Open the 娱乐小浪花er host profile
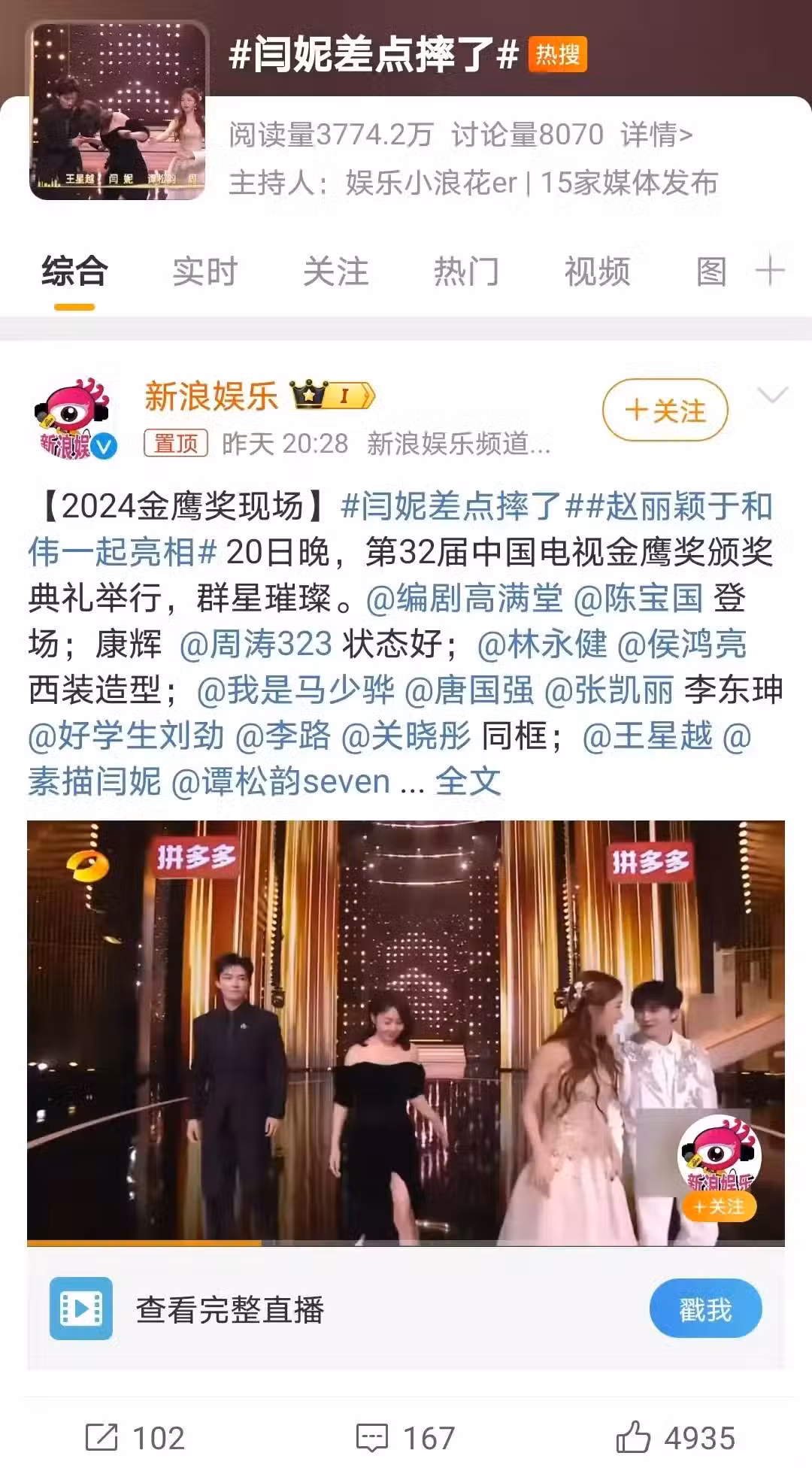 432,183
